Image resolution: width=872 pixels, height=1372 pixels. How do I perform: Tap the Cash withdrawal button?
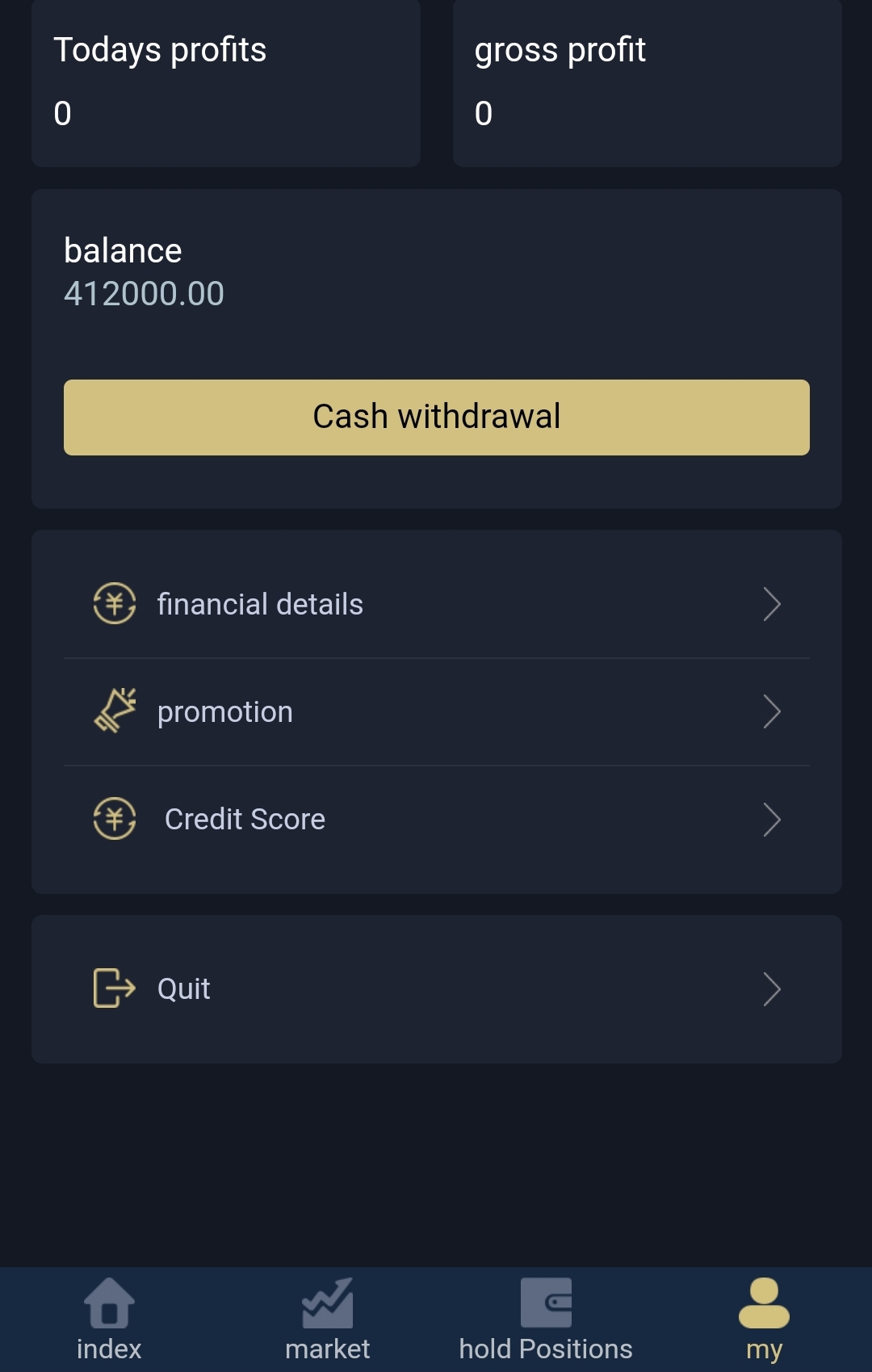(x=436, y=417)
